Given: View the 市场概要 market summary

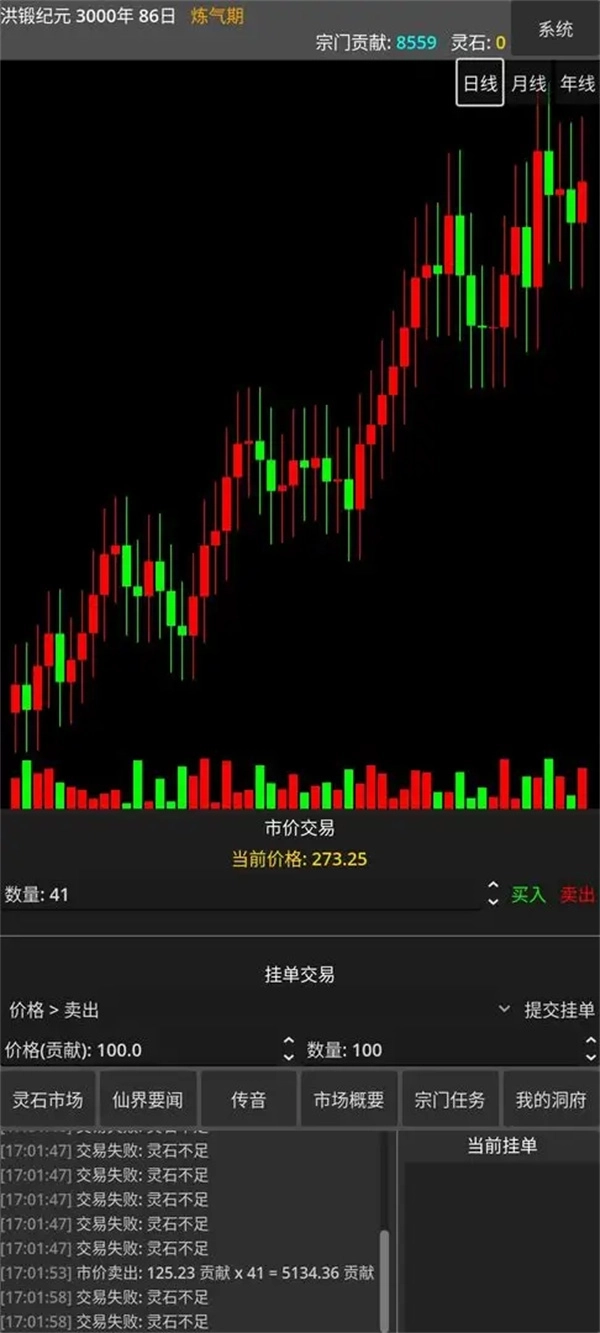Looking at the screenshot, I should click(349, 1100).
